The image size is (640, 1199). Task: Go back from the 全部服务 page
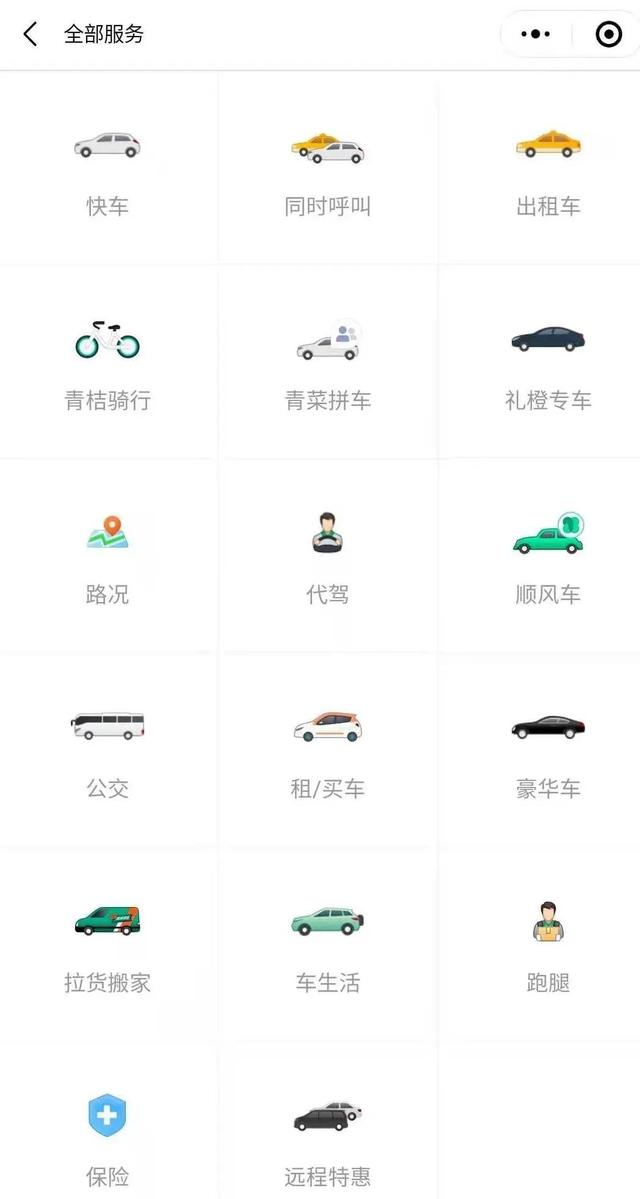(30, 34)
